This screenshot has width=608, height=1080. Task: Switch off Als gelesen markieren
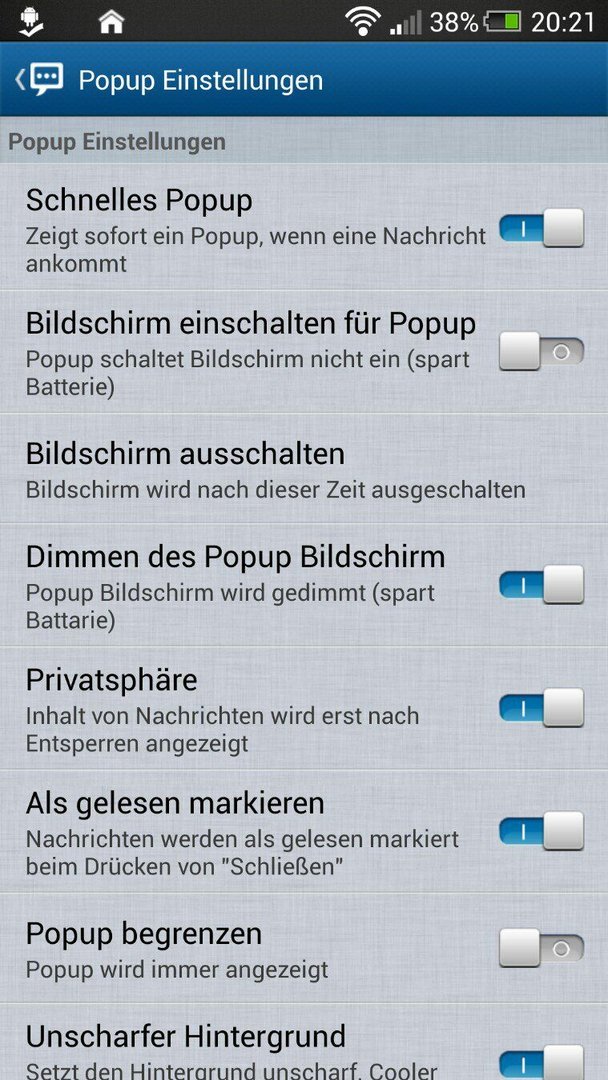[x=542, y=831]
